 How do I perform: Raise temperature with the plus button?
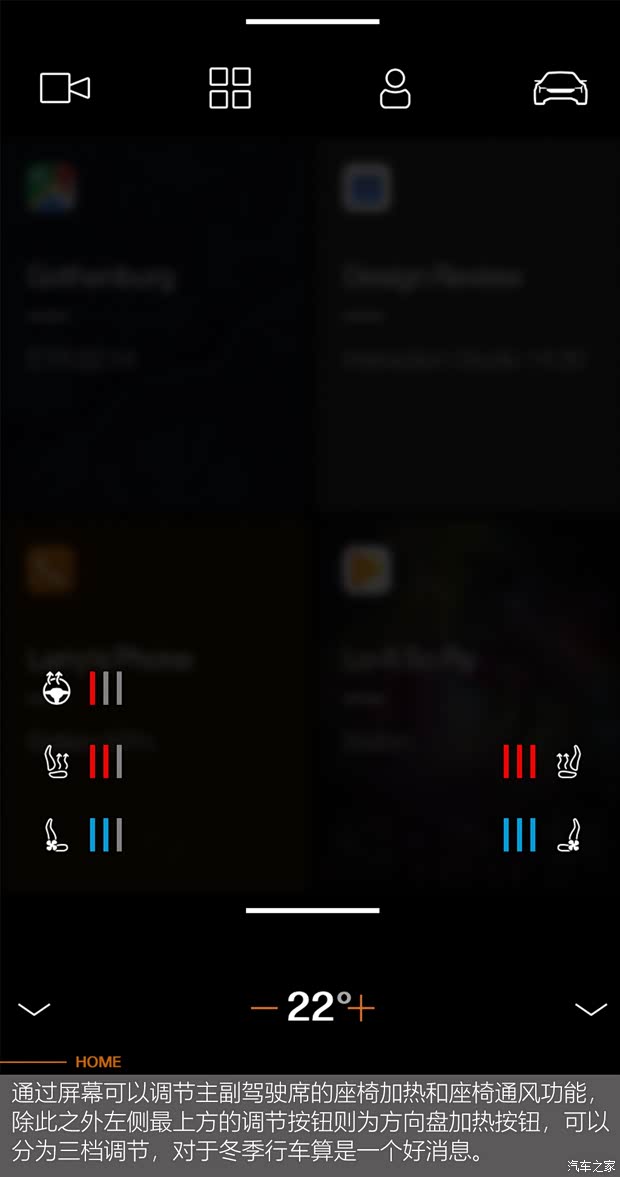tap(361, 1008)
